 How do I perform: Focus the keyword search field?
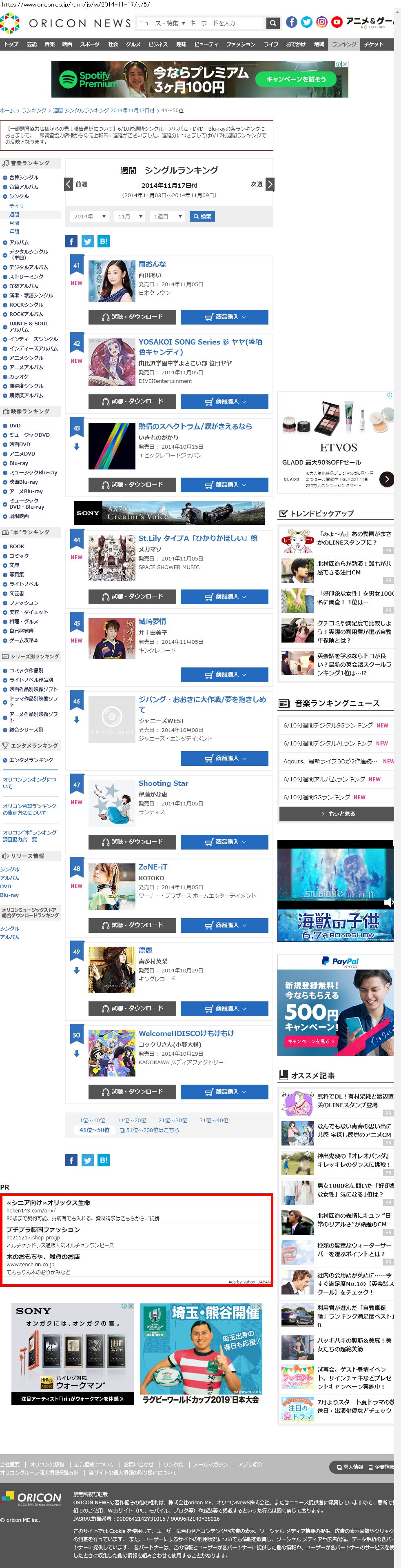tap(225, 23)
